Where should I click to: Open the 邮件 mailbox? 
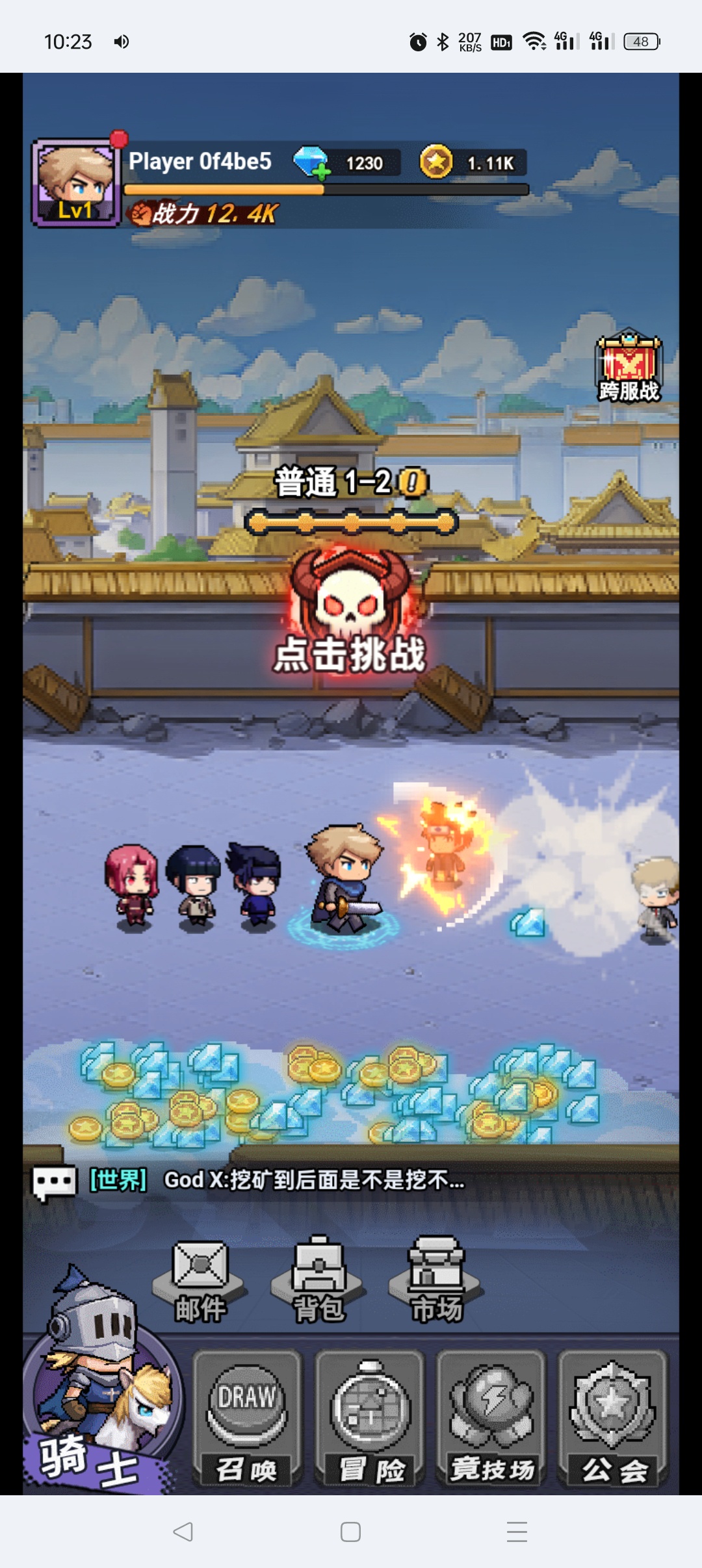click(x=200, y=1281)
